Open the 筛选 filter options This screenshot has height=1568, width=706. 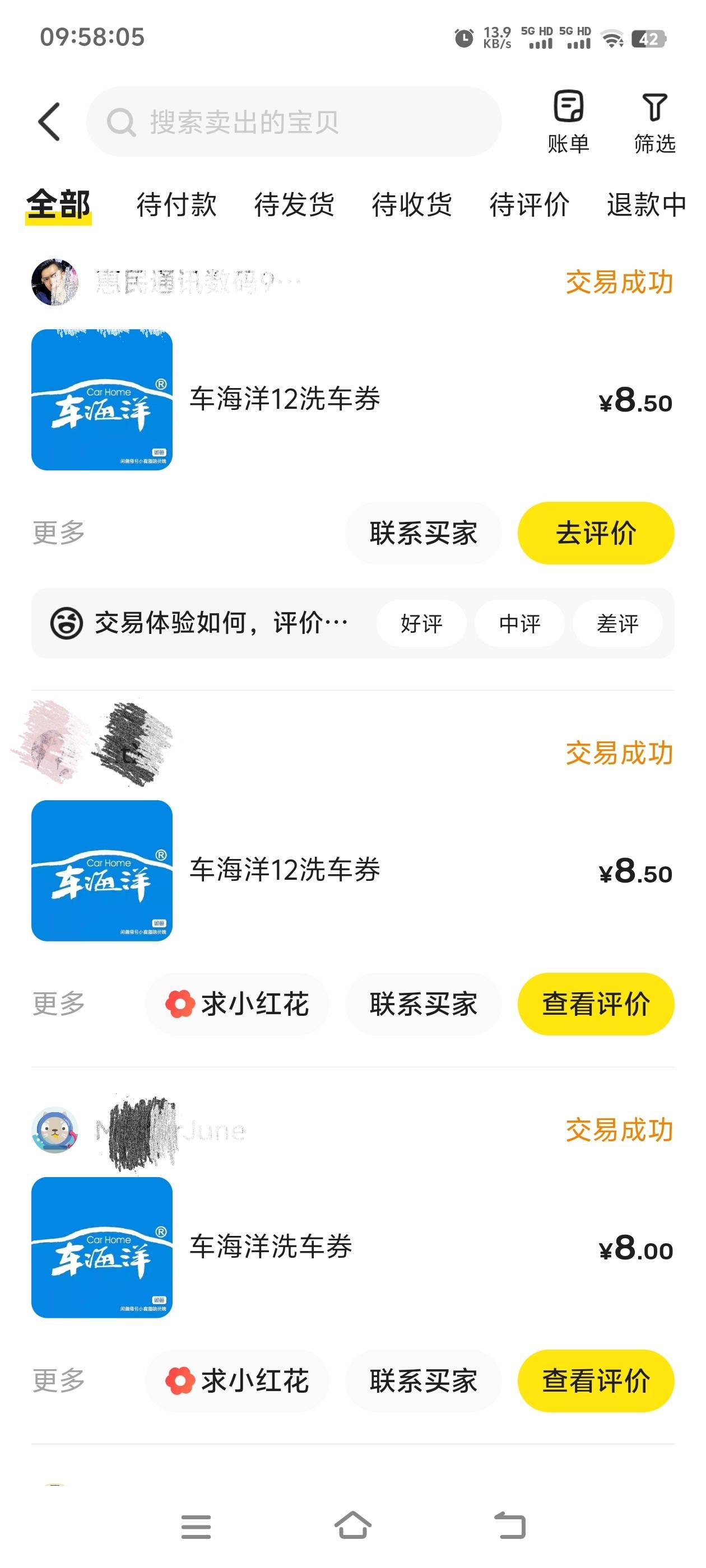(x=654, y=122)
